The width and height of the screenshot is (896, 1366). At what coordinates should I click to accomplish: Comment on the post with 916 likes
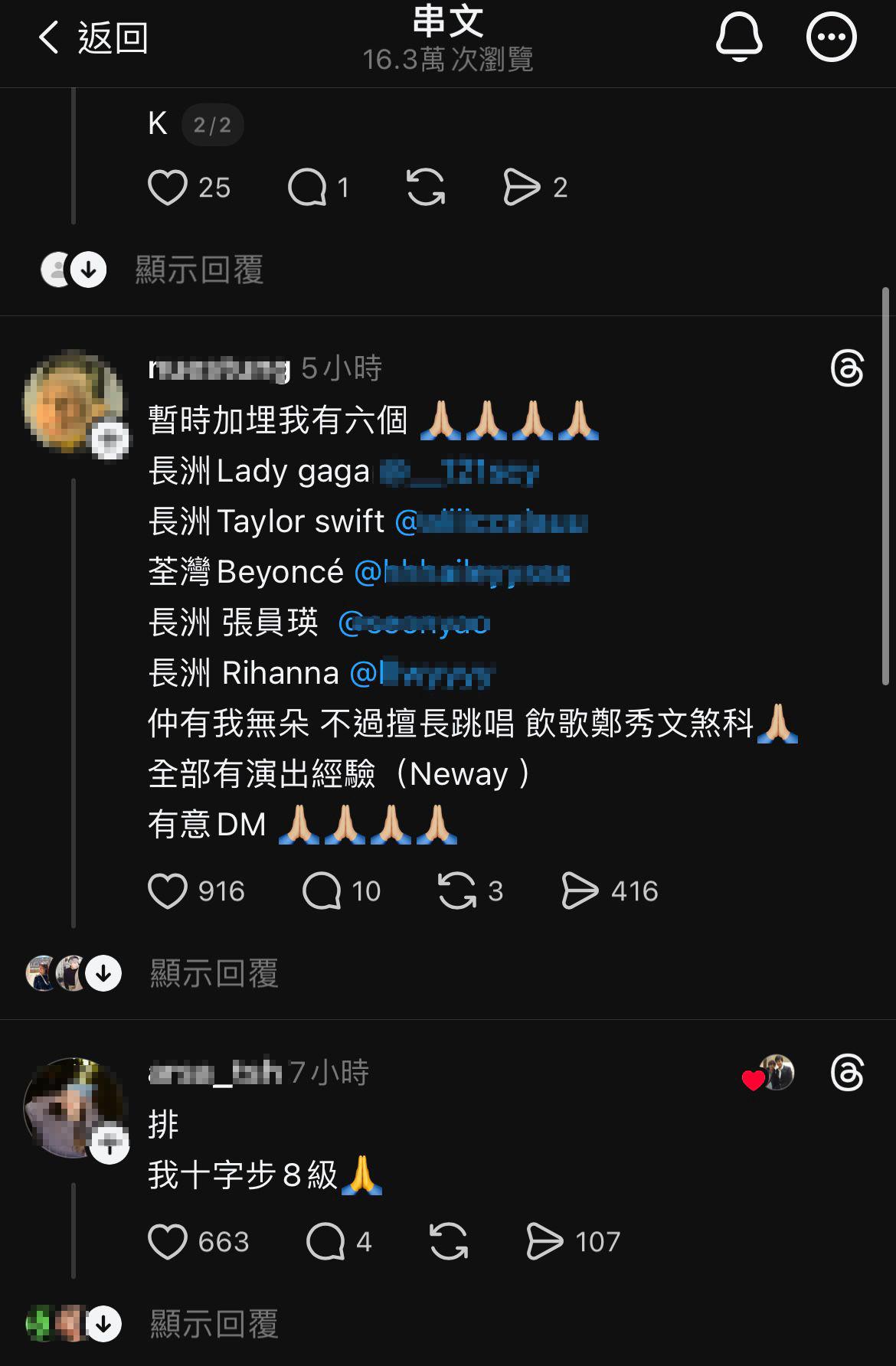click(x=322, y=891)
